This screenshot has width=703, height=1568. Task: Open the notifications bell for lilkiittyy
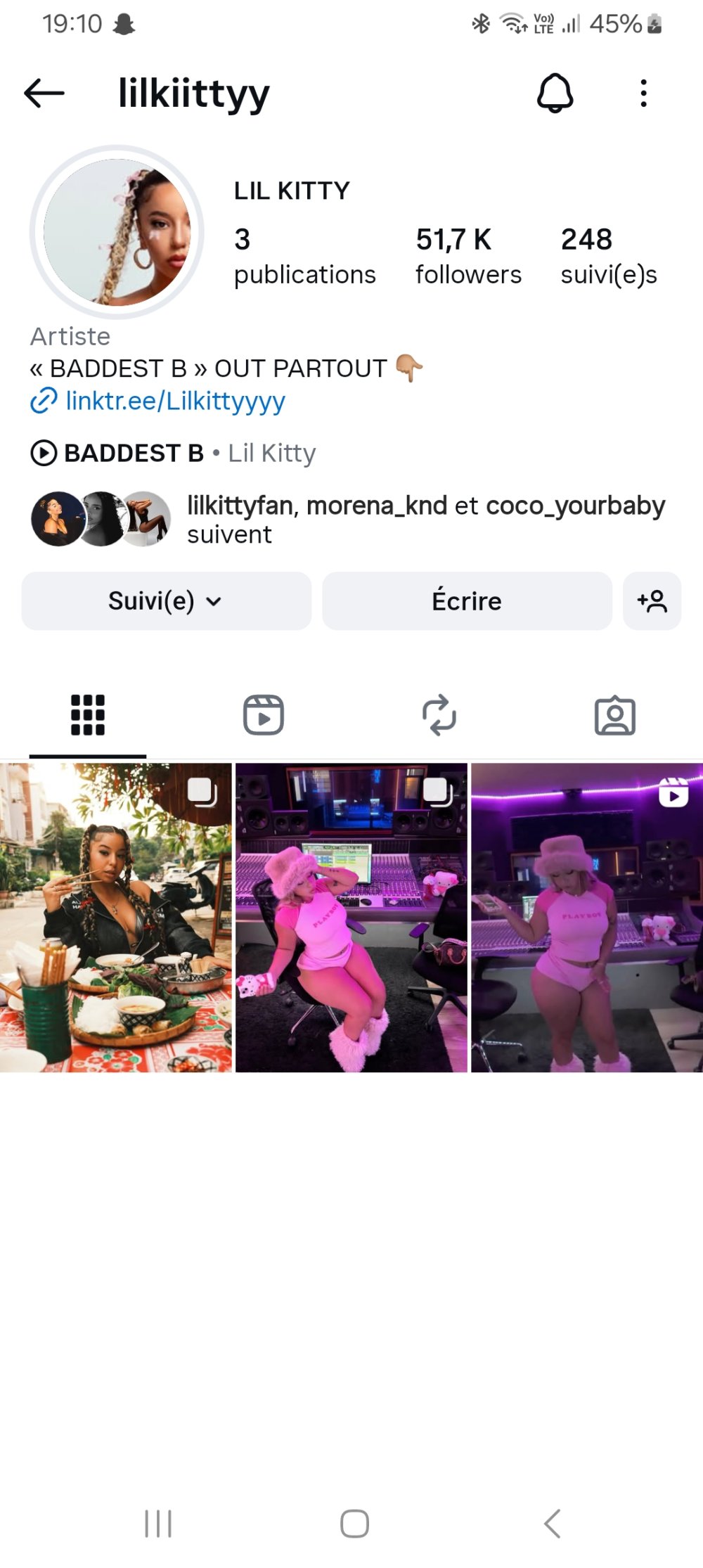555,93
